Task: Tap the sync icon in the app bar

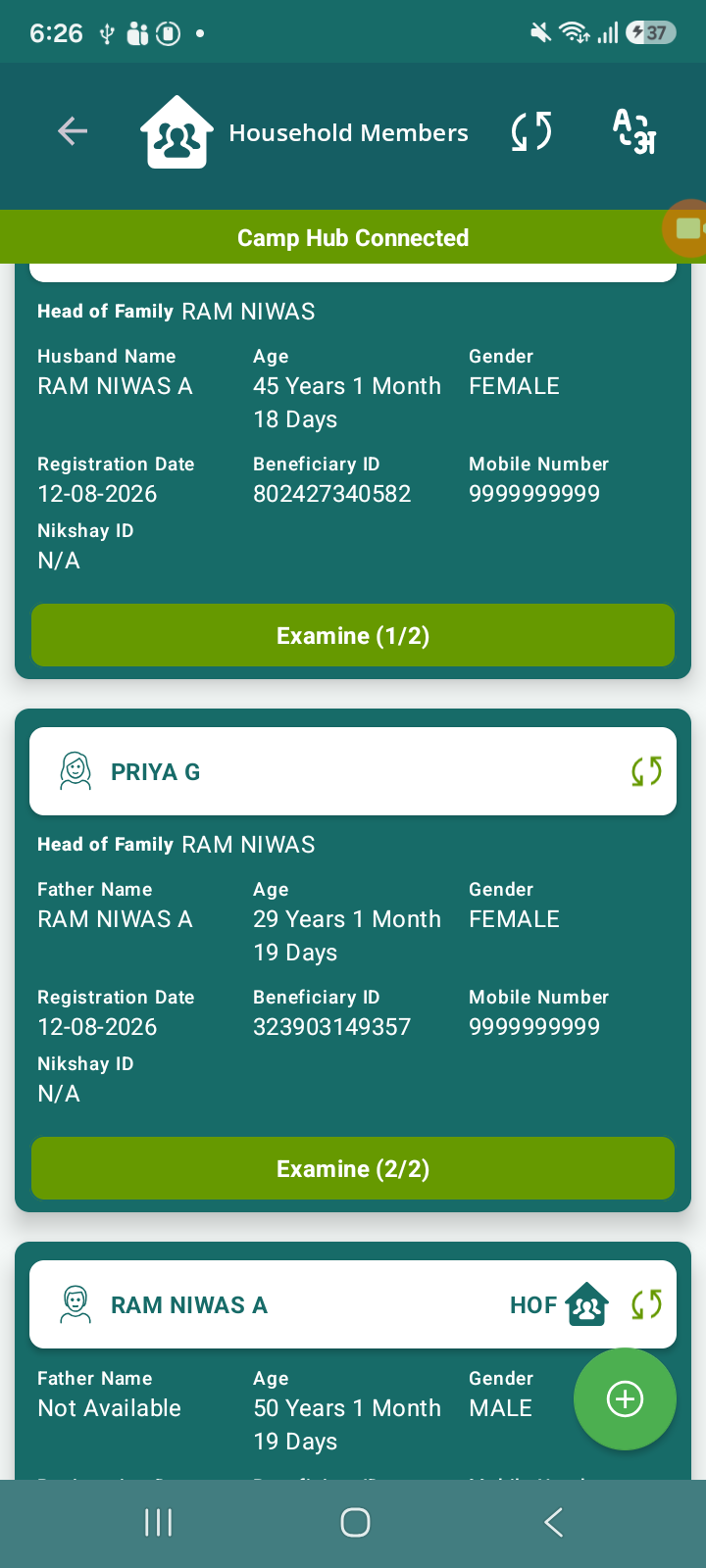Action: tap(531, 131)
